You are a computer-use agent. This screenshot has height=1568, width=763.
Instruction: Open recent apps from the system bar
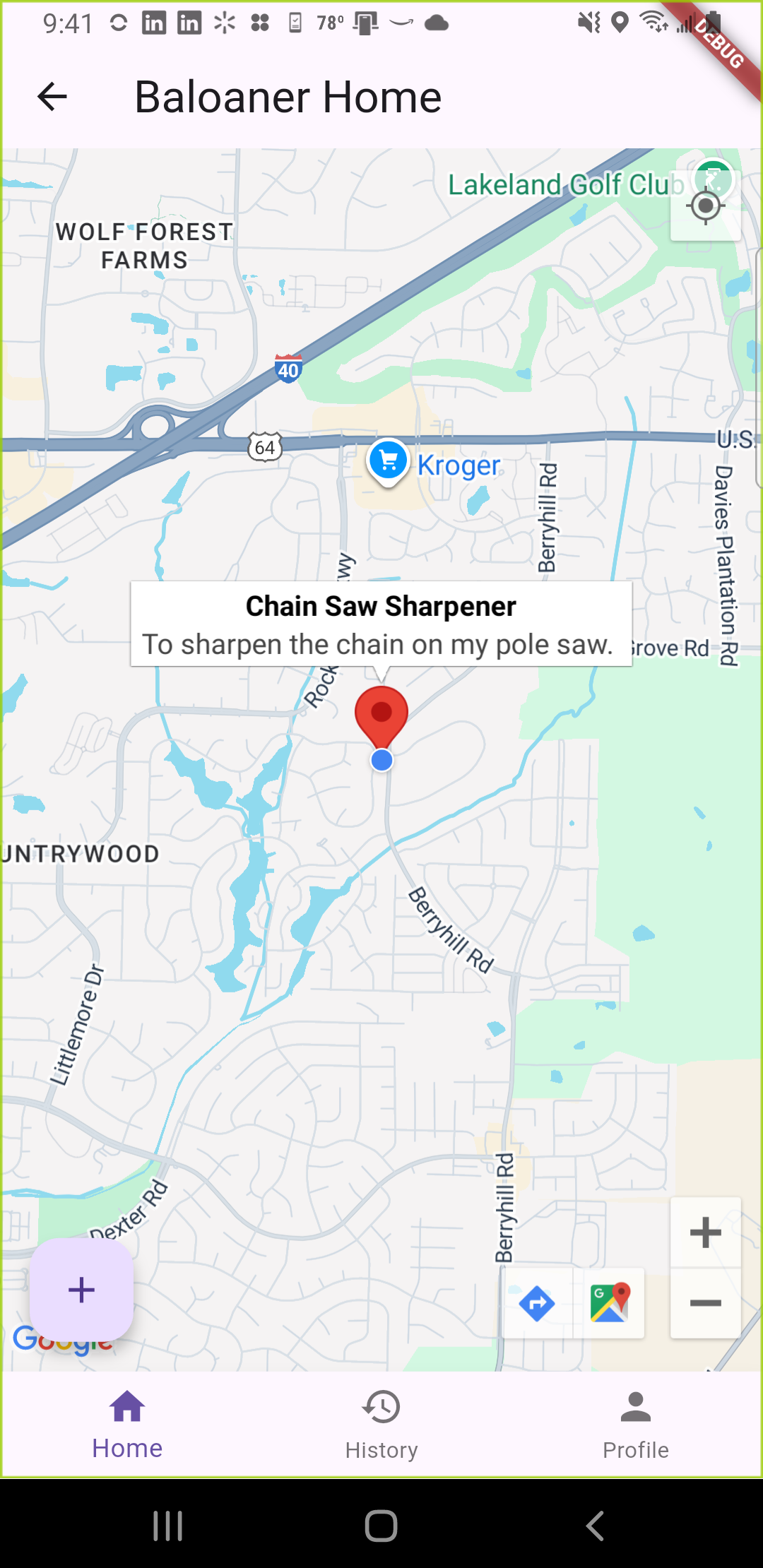168,1526
